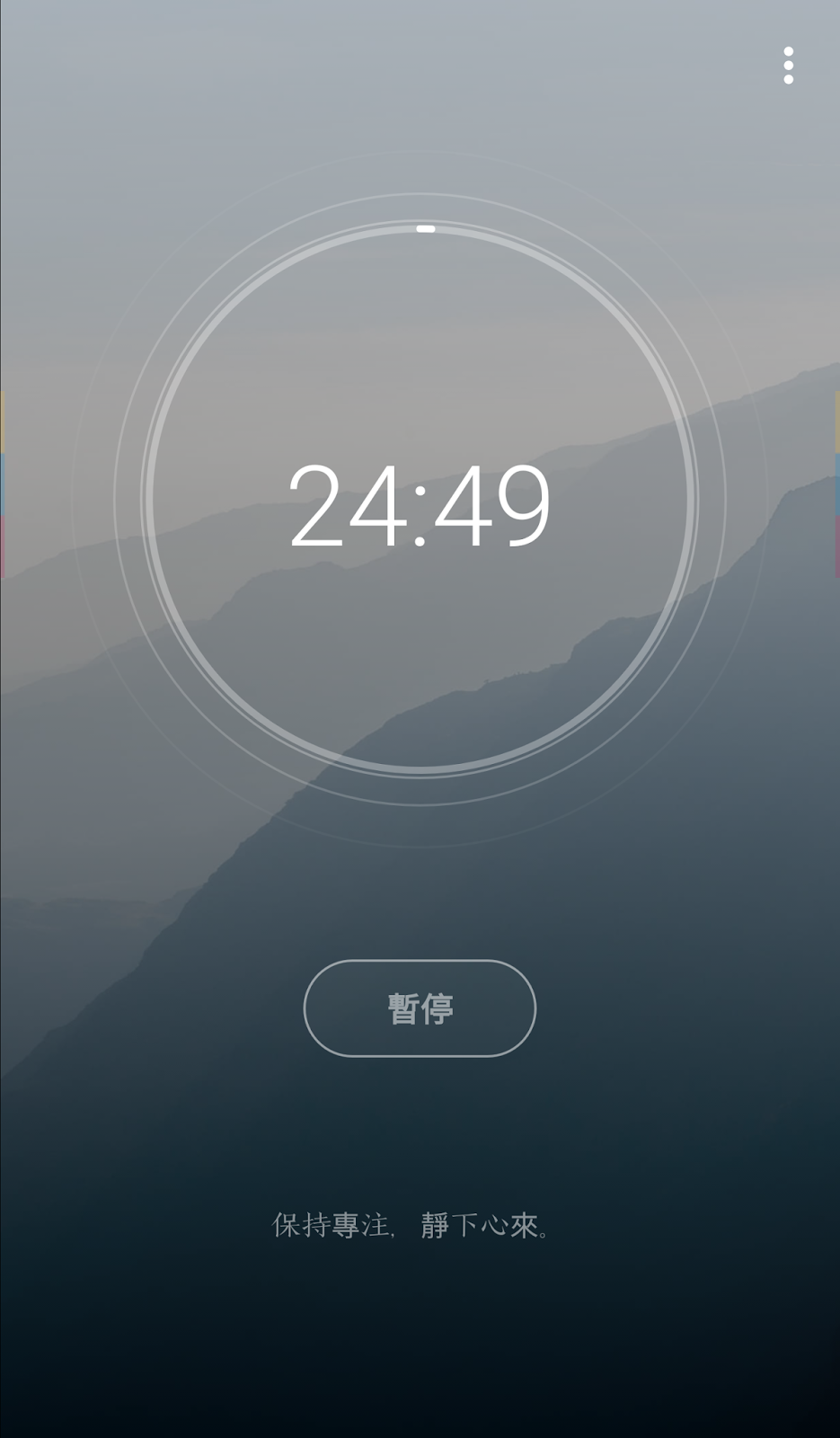Tap the 暫停 pause button

click(420, 1008)
